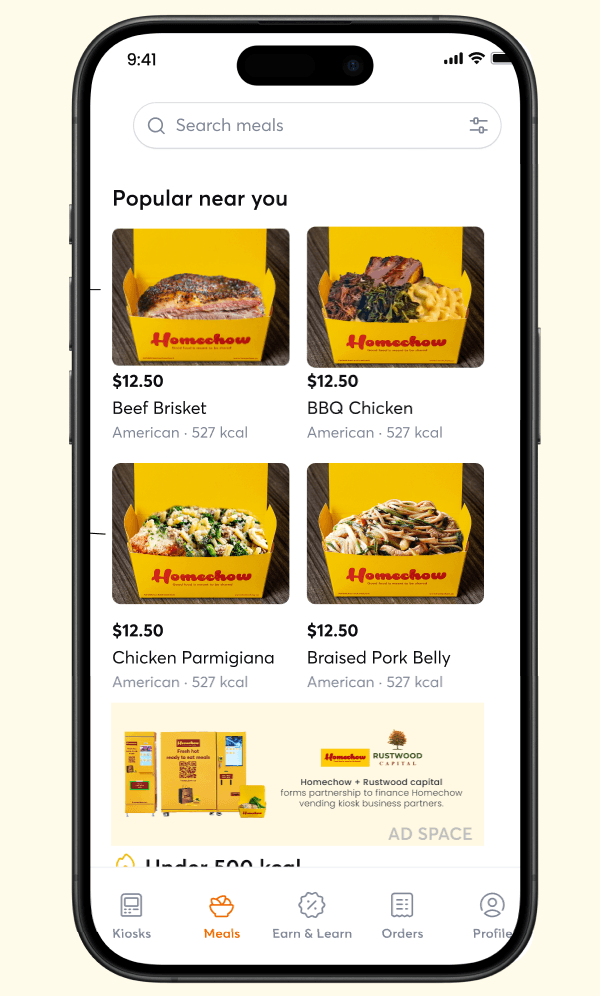Open the Homechow Rustwood capital banner

pos(297,774)
